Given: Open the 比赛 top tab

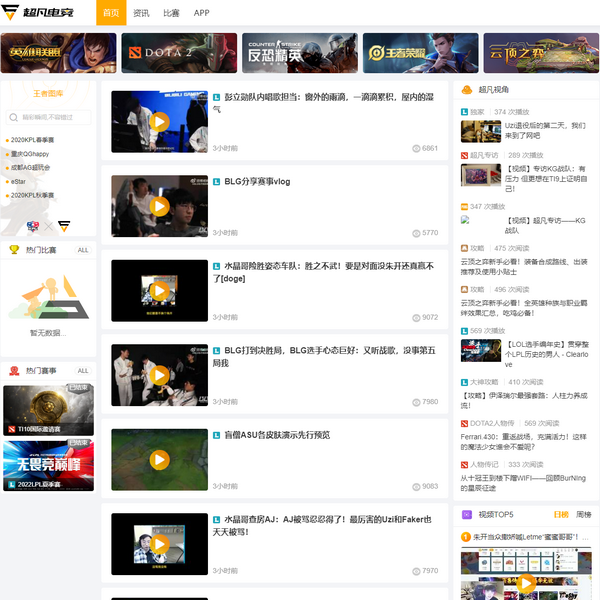Looking at the screenshot, I should [171, 13].
